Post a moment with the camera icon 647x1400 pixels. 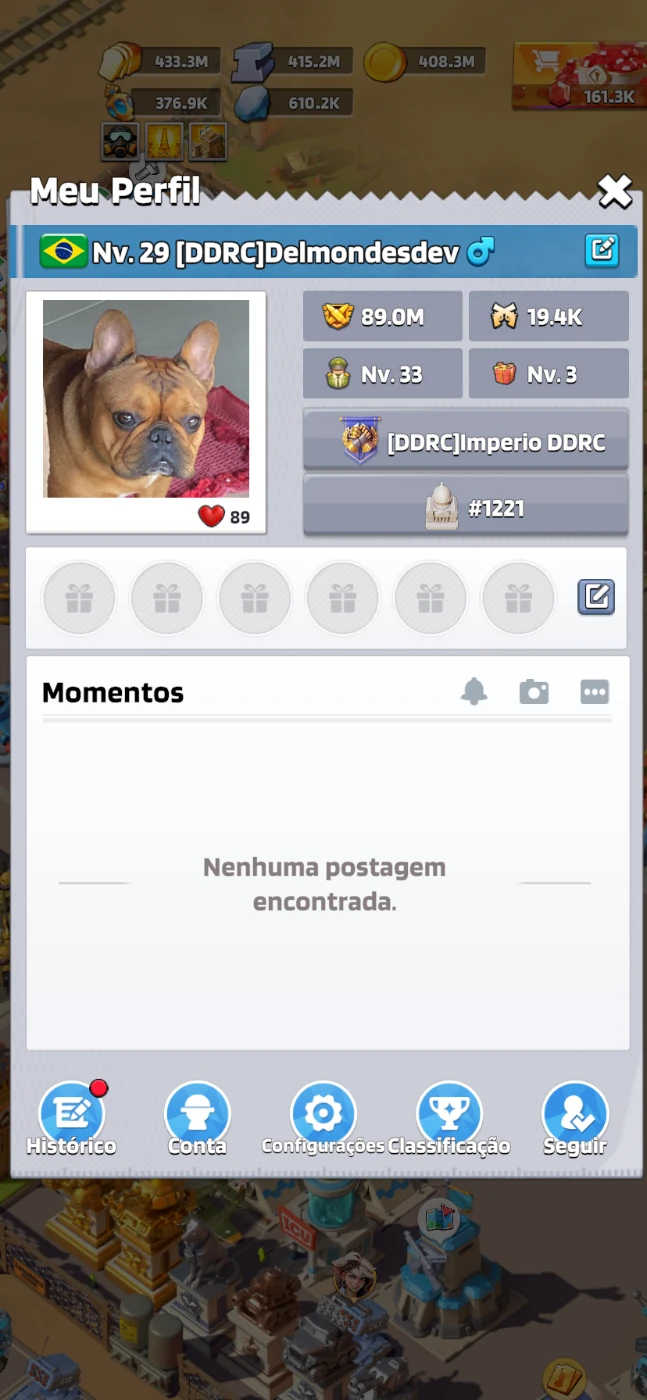534,691
